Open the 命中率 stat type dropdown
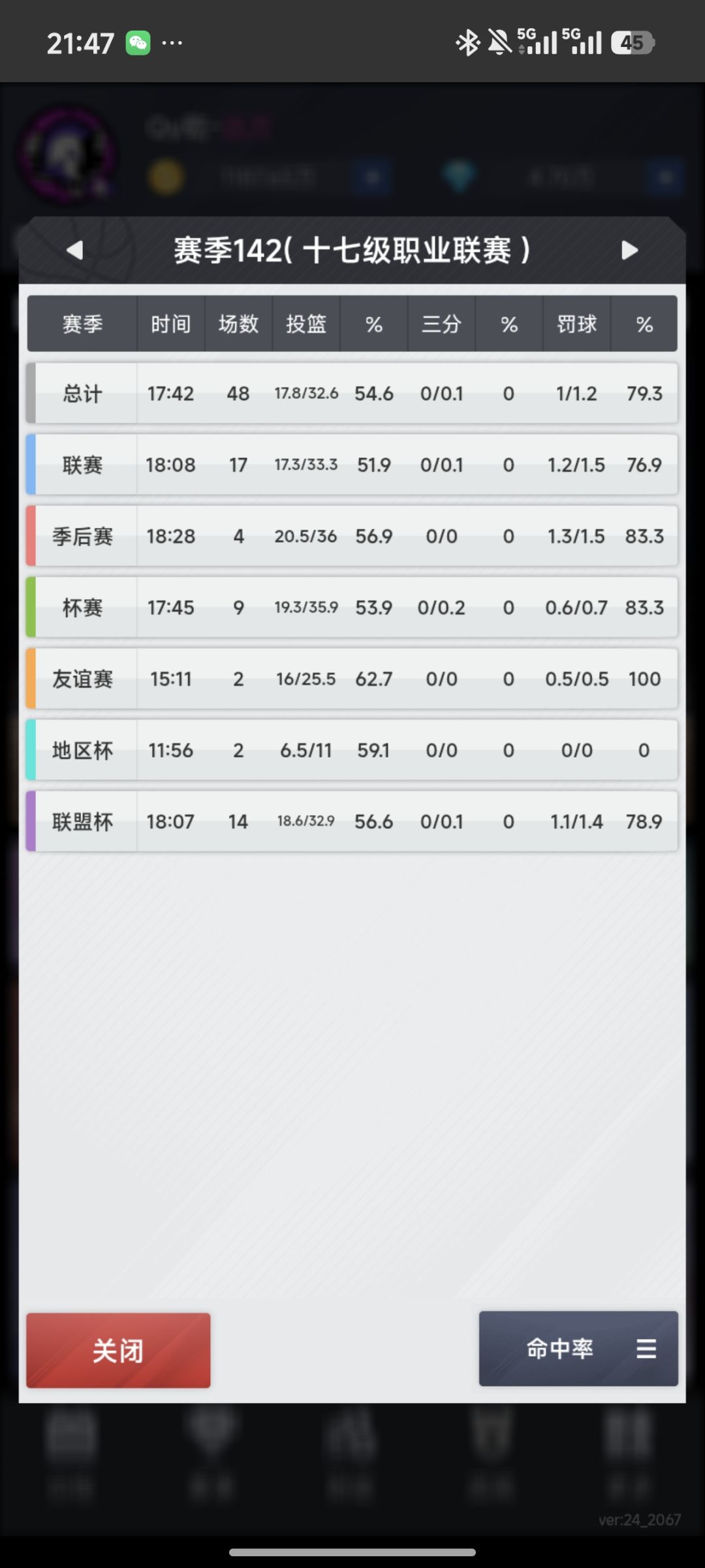 coord(578,1348)
